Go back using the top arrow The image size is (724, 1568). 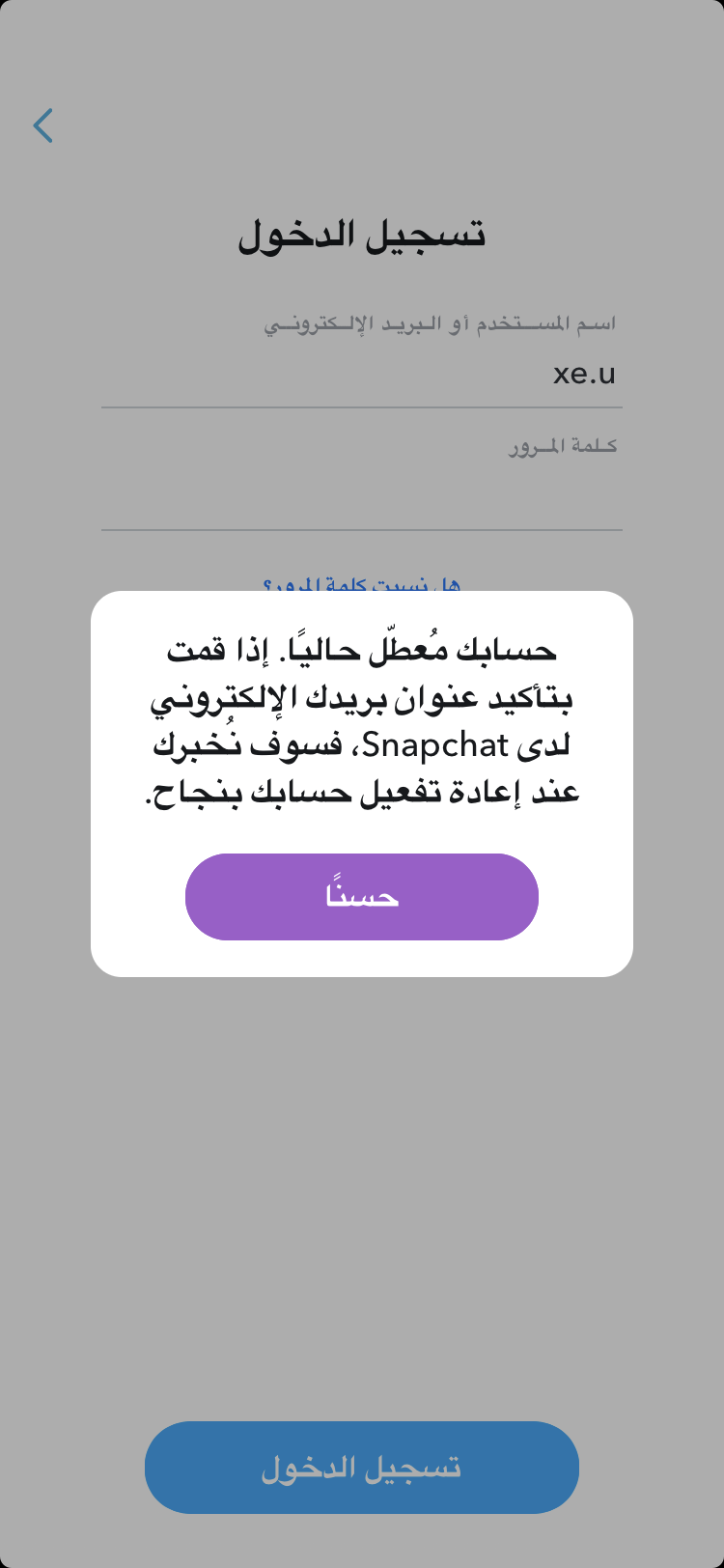(x=43, y=126)
